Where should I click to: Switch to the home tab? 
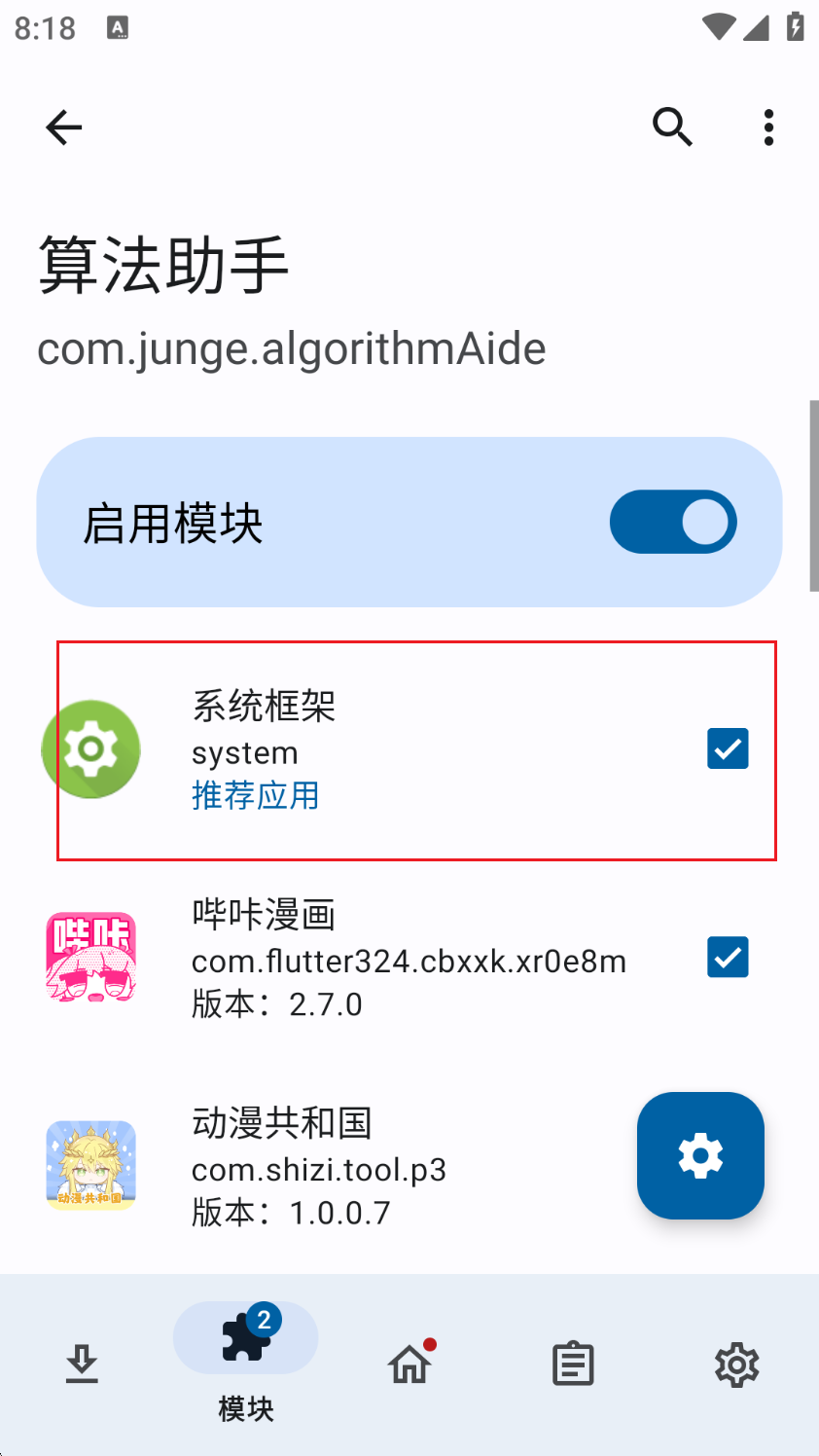[x=409, y=1364]
